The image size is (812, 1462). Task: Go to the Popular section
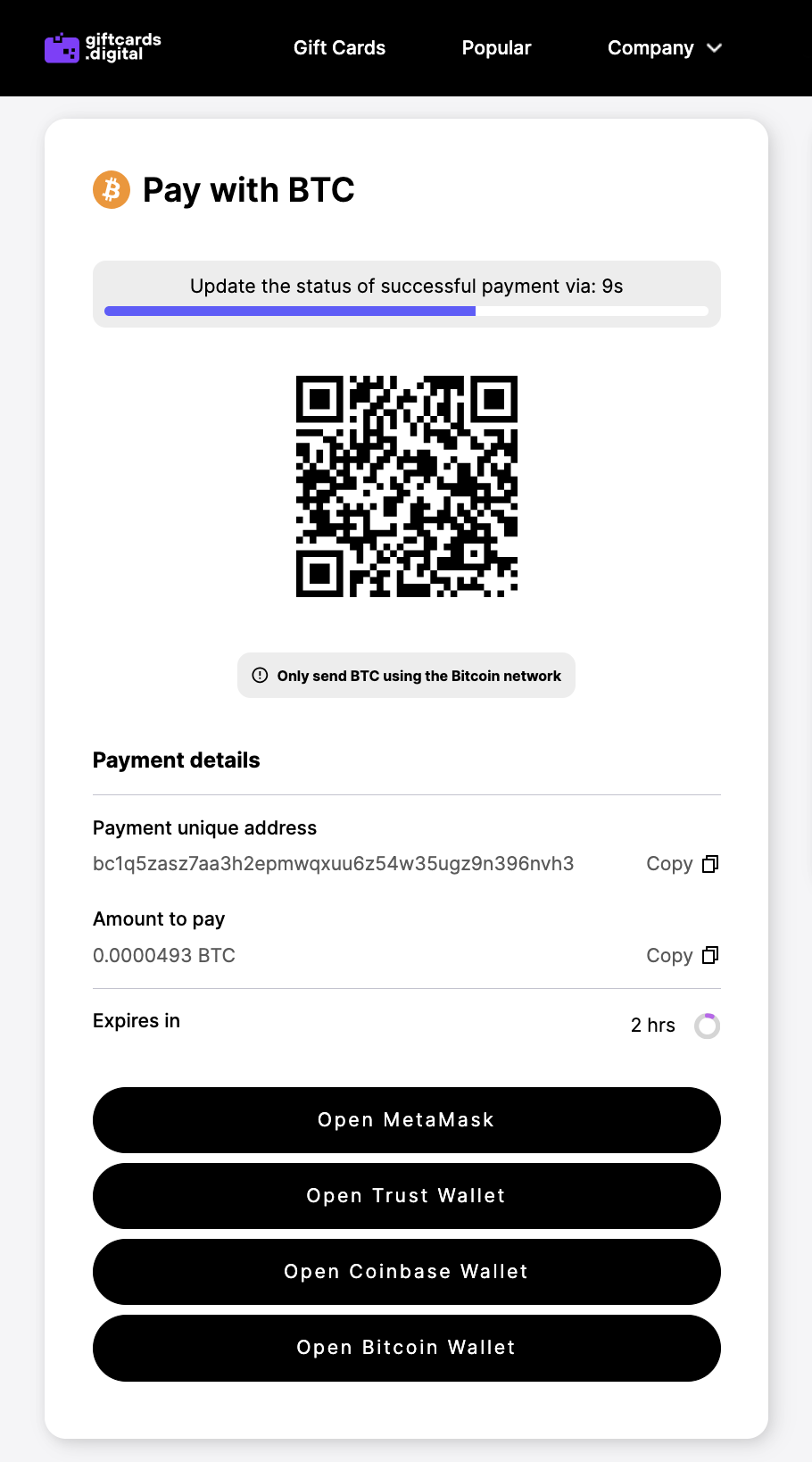pyautogui.click(x=496, y=48)
